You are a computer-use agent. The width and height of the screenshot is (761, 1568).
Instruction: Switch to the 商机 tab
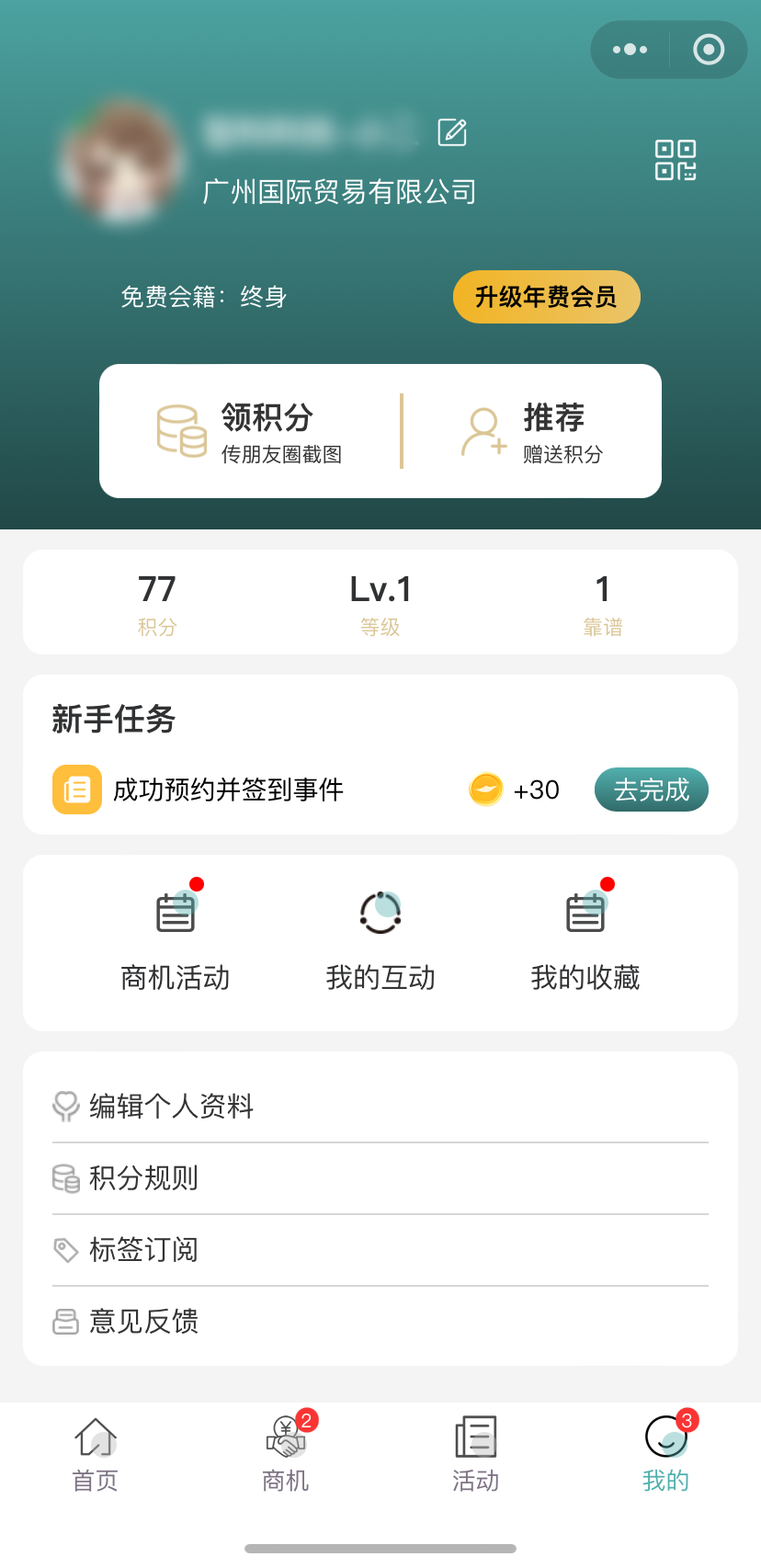[x=286, y=1454]
